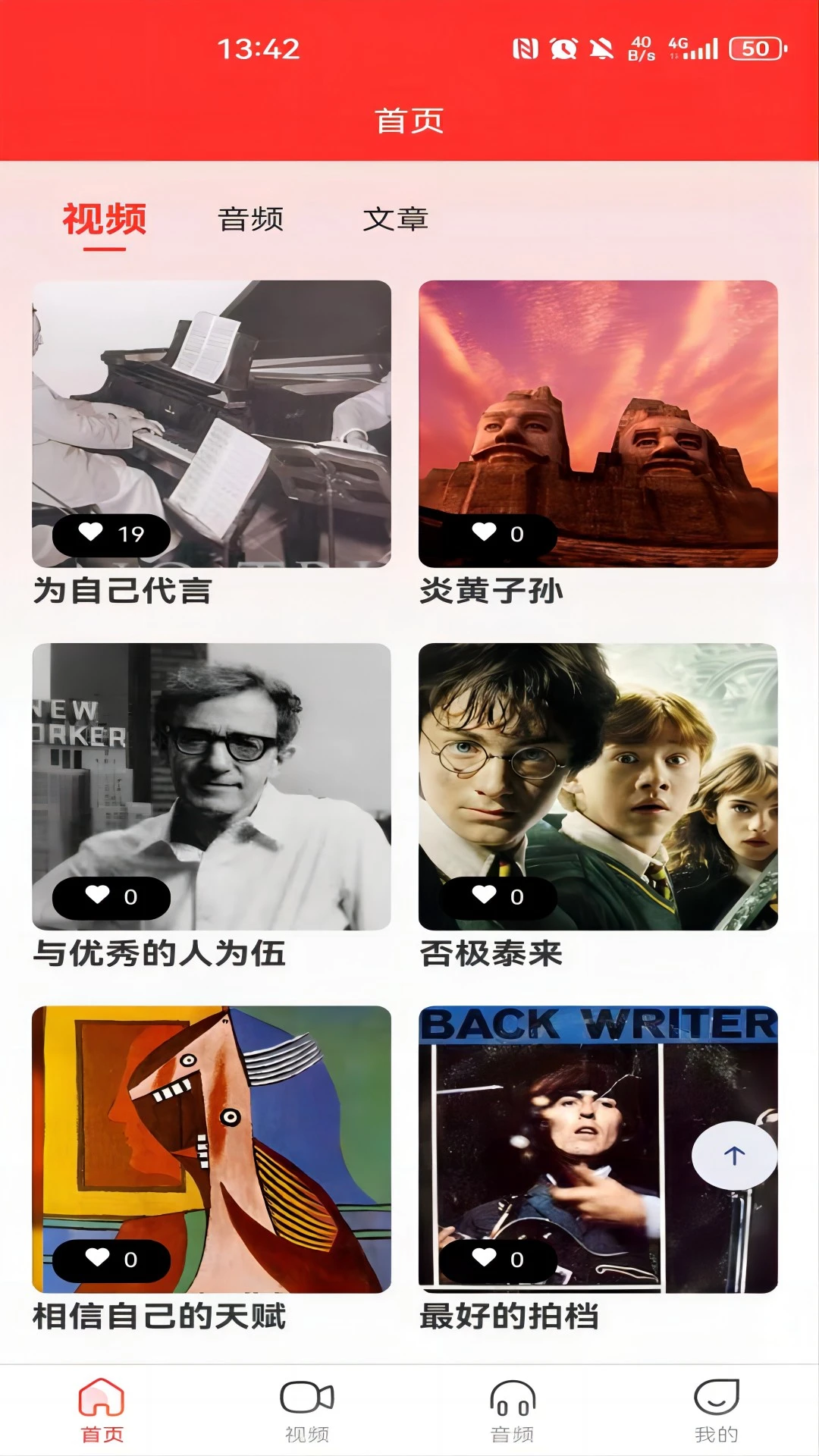Select the 视频 top tab
Screen dimensions: 819x1456
tap(105, 220)
